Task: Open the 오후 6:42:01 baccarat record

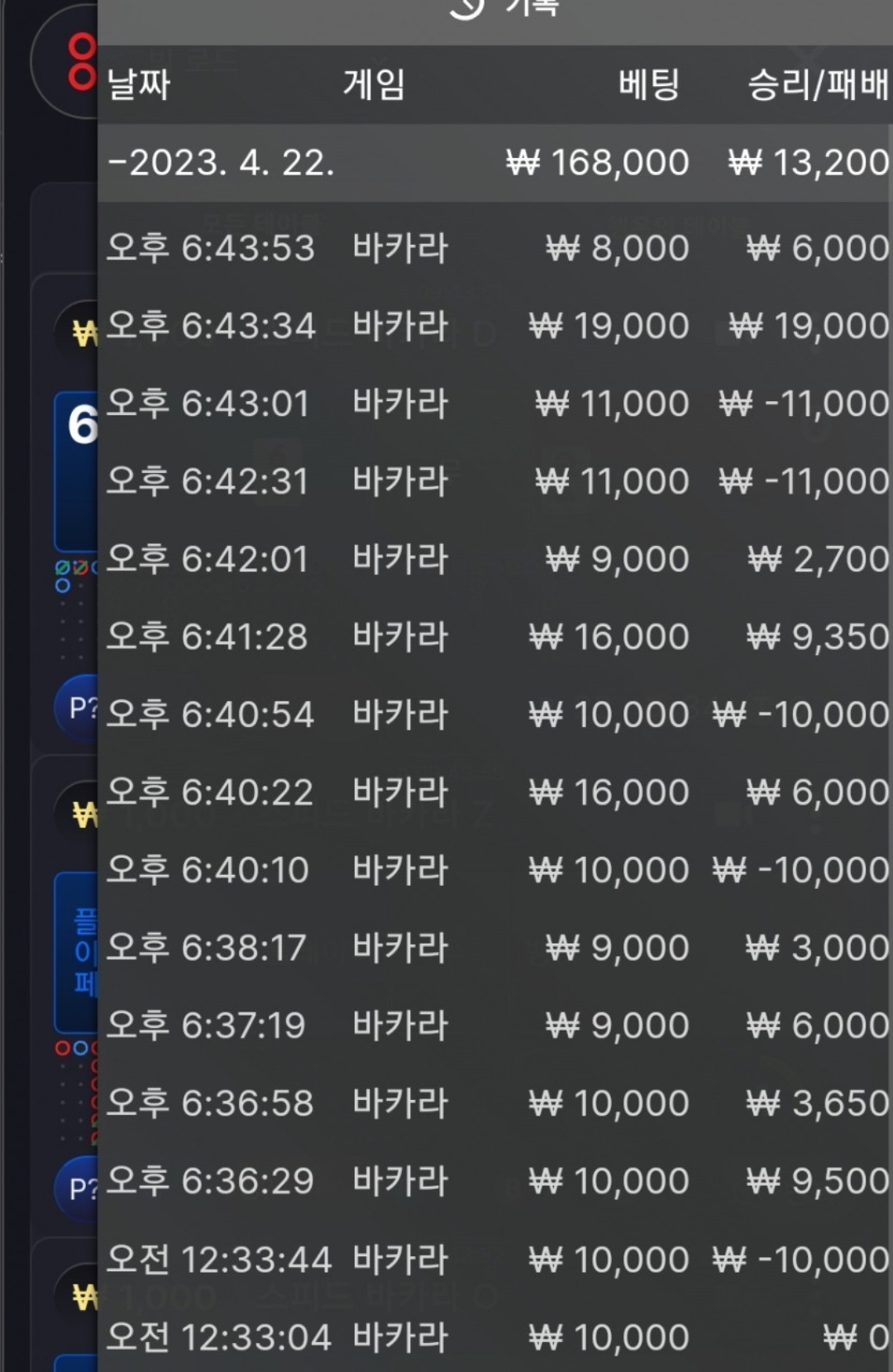Action: (496, 559)
